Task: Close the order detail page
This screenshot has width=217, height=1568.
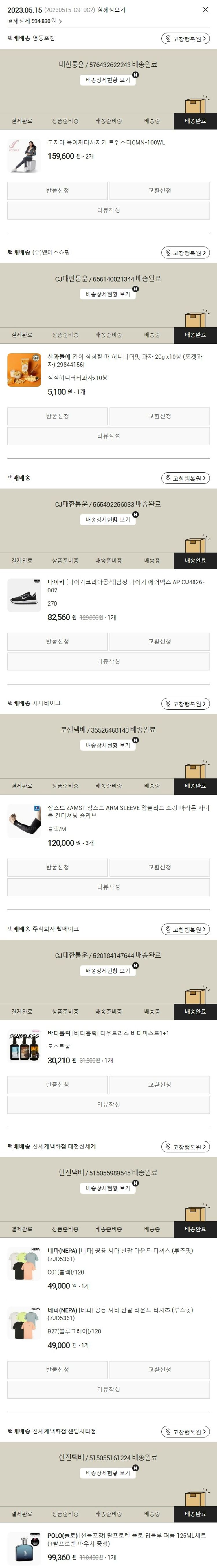Action: (205, 10)
